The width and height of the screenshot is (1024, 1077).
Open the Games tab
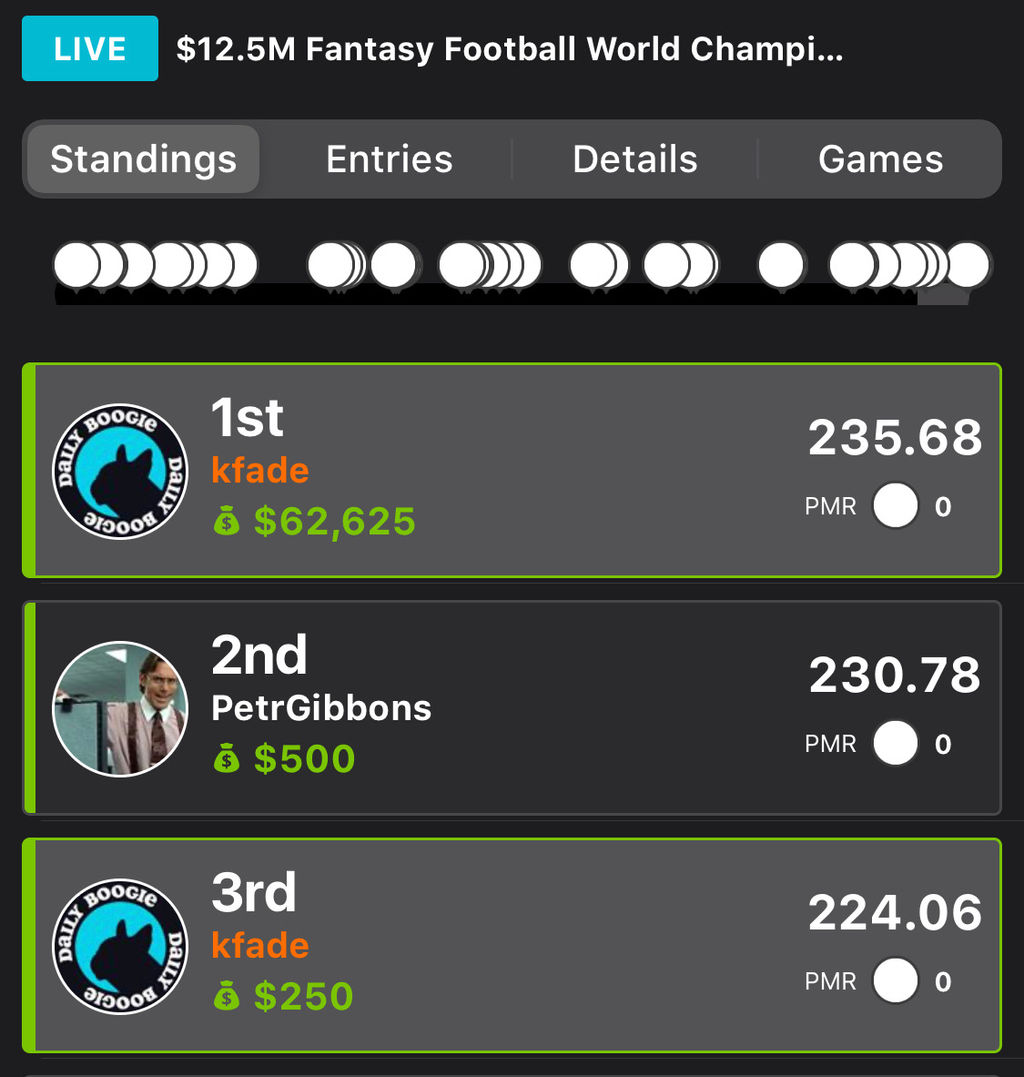[x=880, y=159]
